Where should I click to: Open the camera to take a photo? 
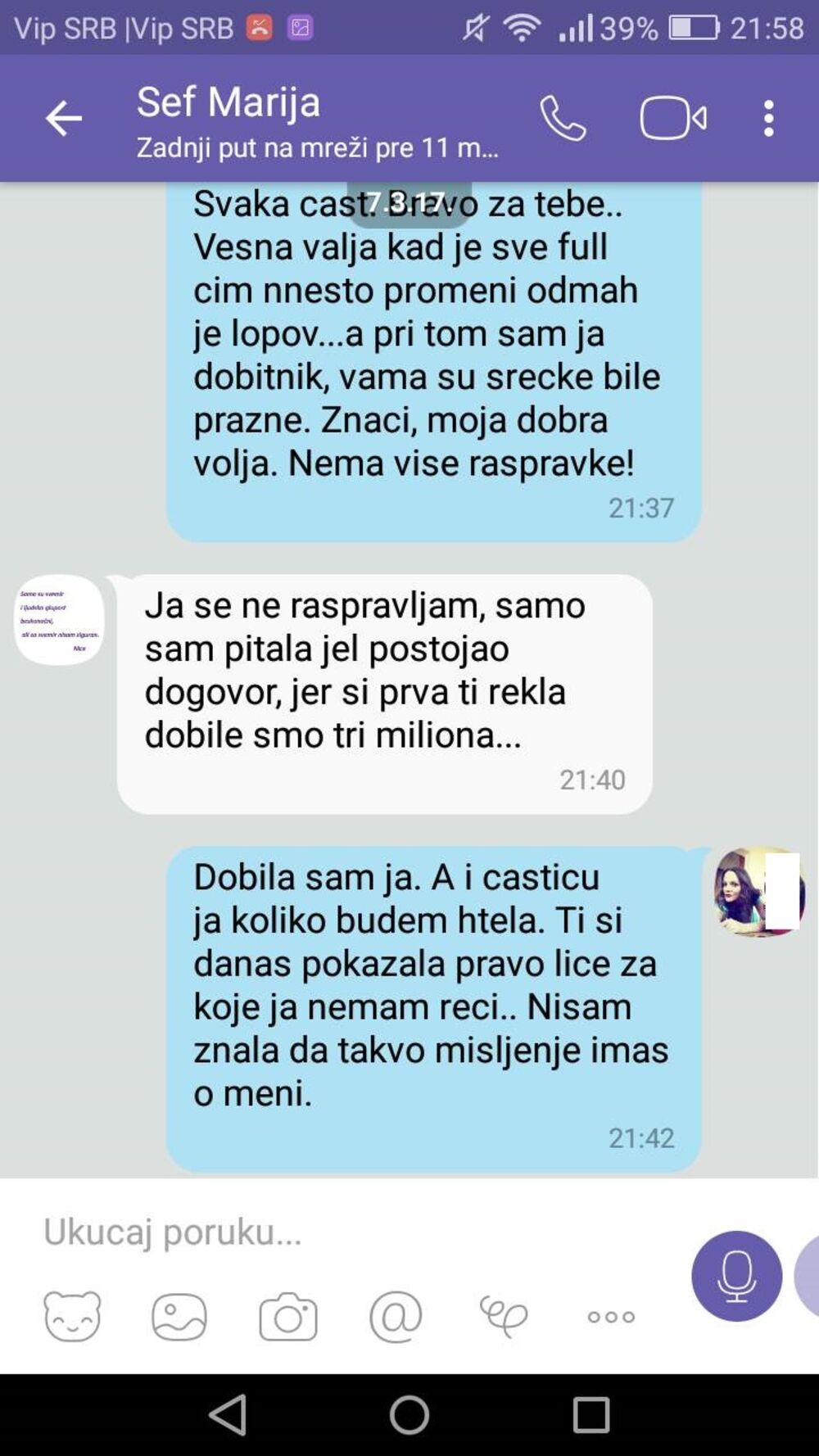click(x=287, y=1316)
